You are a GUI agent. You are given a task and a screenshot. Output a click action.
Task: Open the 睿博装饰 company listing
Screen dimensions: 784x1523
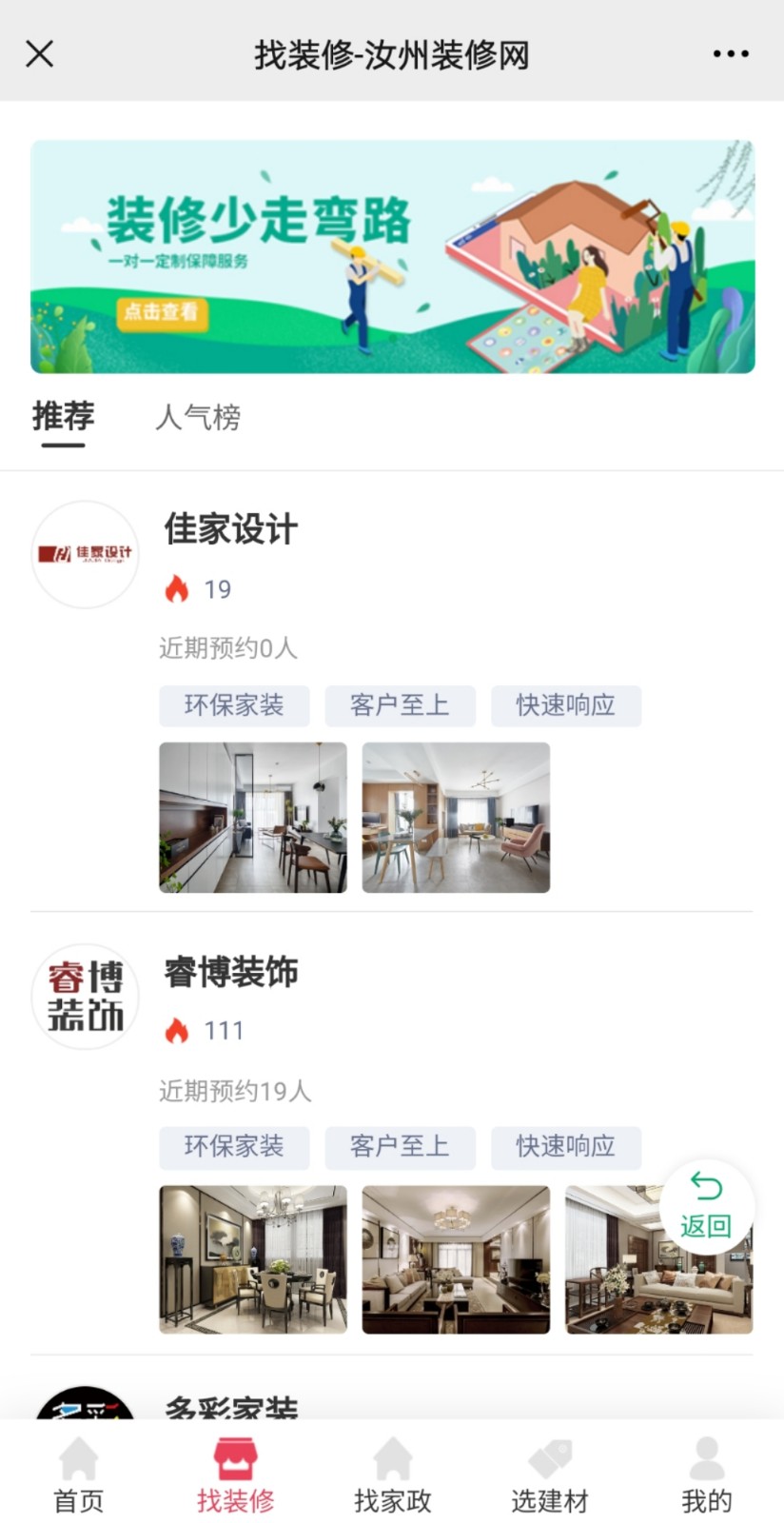click(231, 972)
